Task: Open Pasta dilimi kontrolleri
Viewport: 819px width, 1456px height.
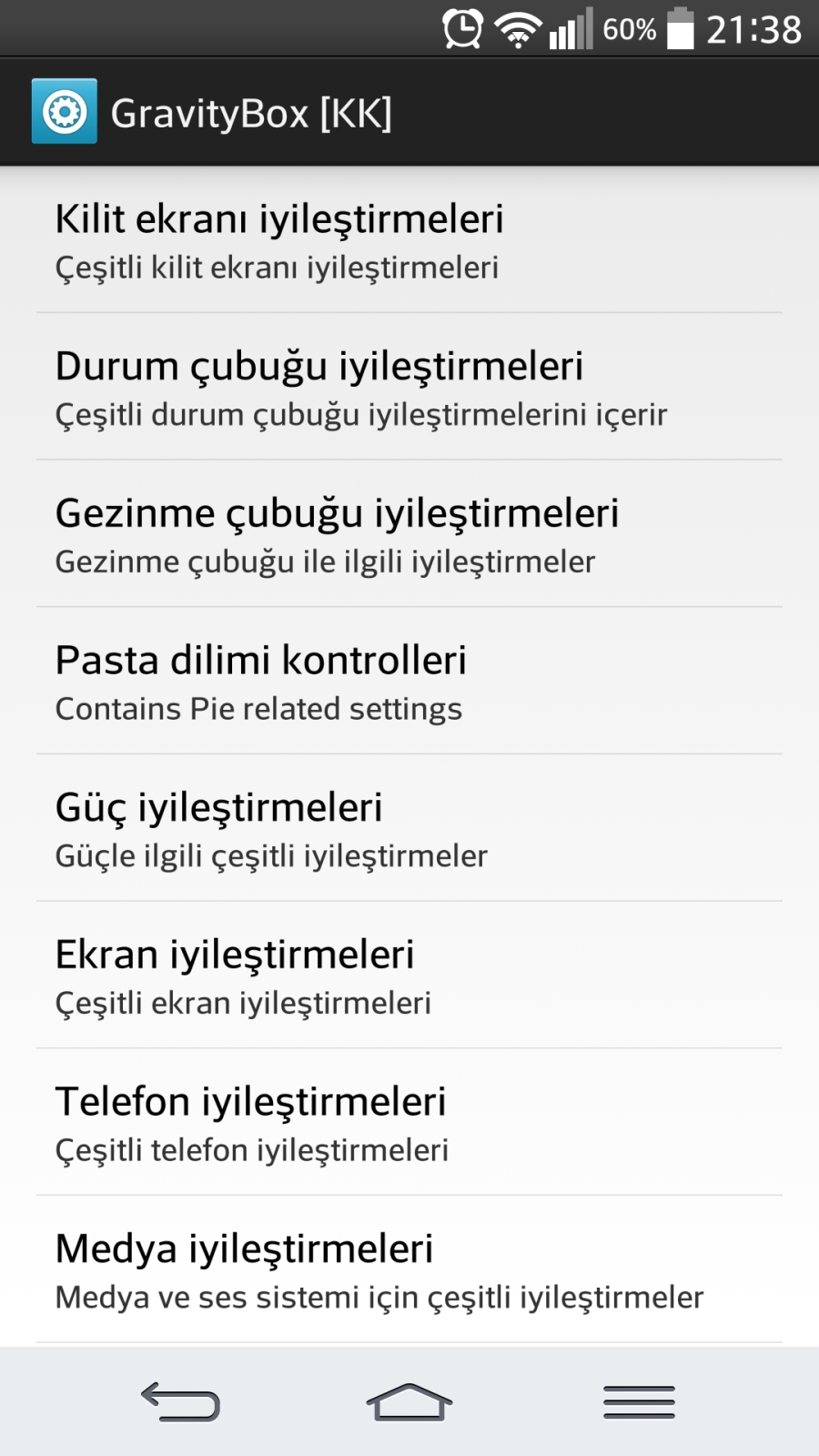Action: pyautogui.click(x=409, y=682)
